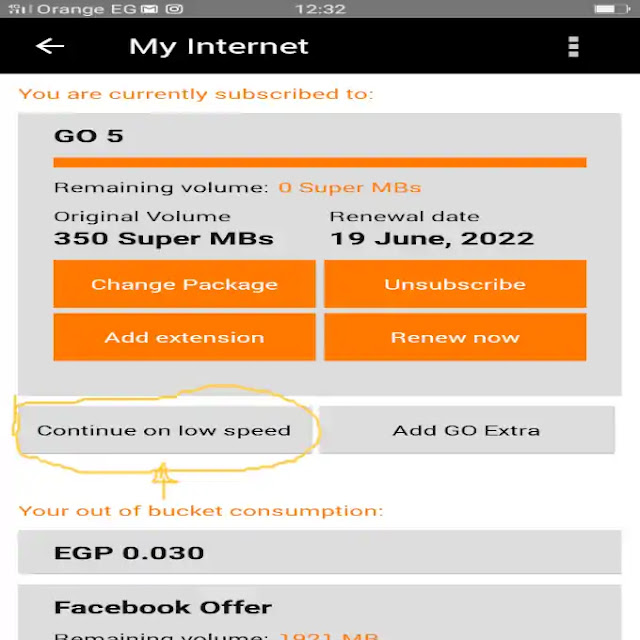Go back using the arrow icon
Image resolution: width=640 pixels, height=640 pixels.
pos(50,46)
